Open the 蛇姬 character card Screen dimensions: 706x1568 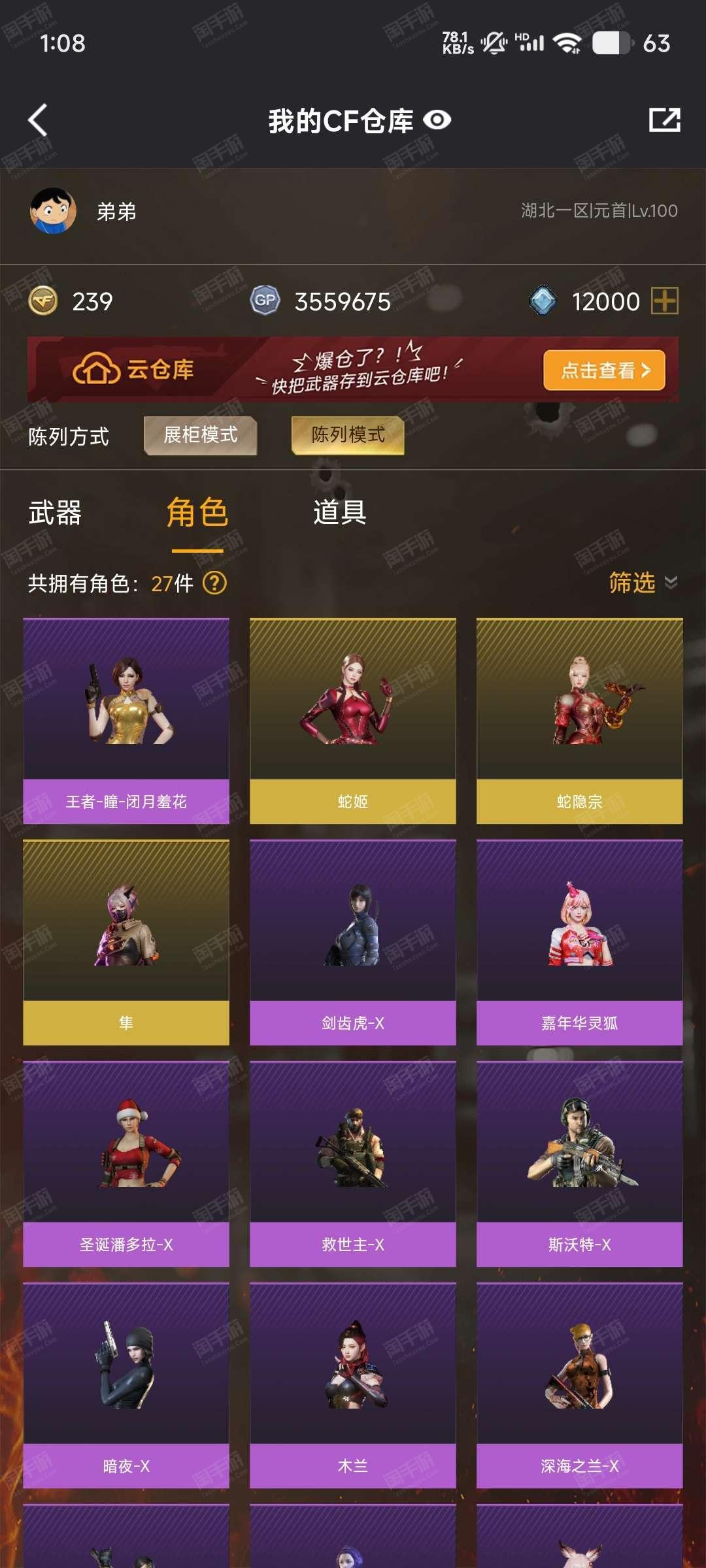(x=353, y=721)
